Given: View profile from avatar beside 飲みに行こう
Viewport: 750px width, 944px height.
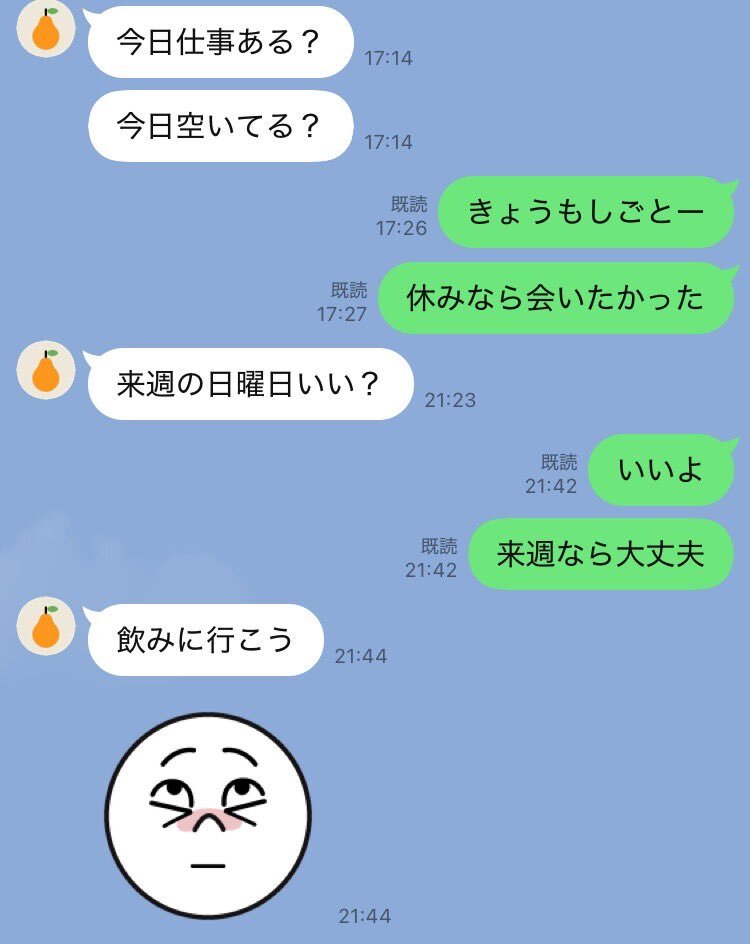Looking at the screenshot, I should [x=46, y=626].
